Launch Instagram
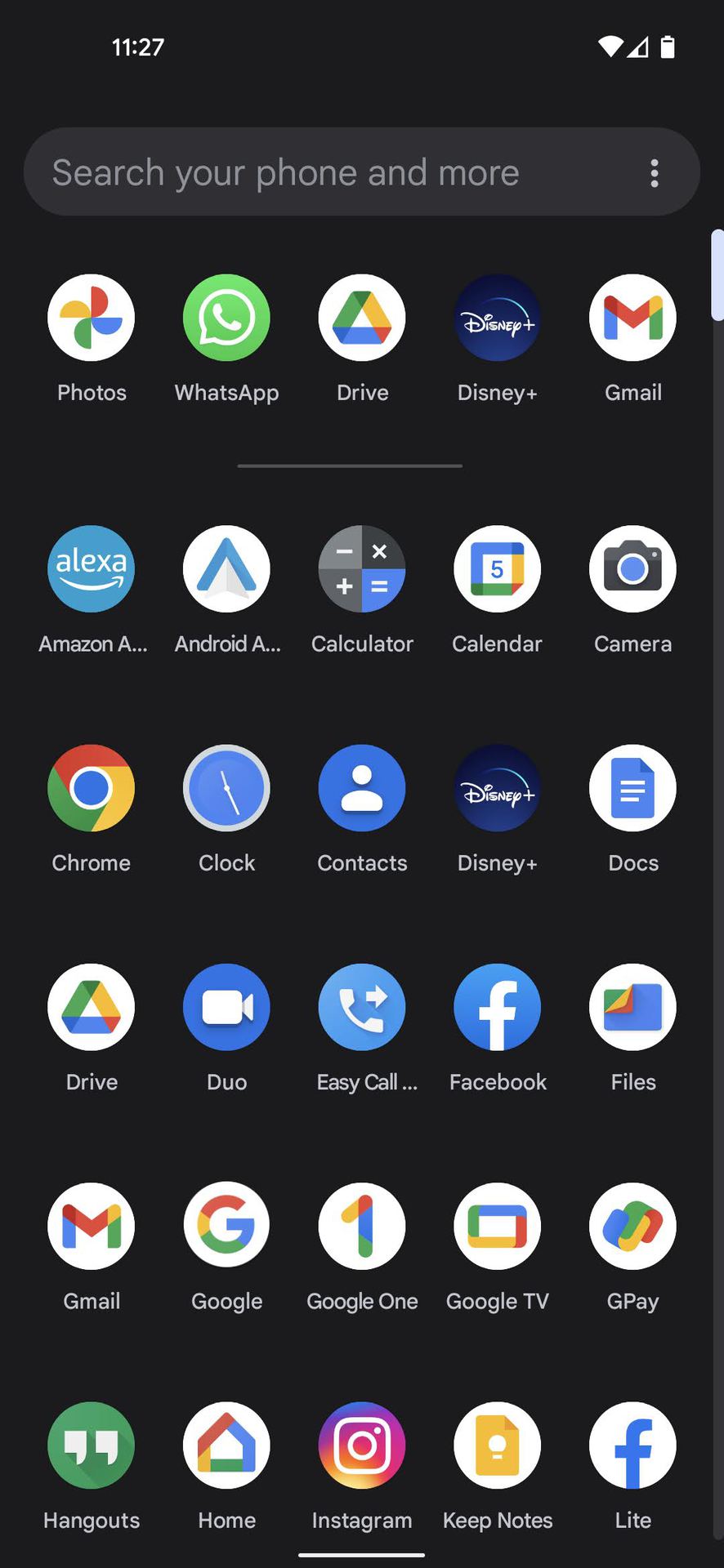Image resolution: width=724 pixels, height=1568 pixels. pos(362,1445)
